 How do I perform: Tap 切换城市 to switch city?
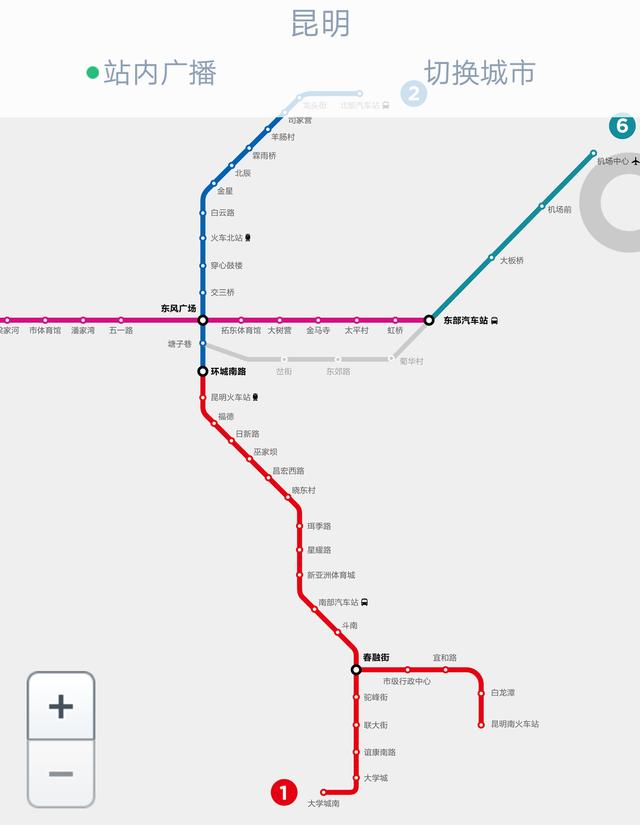click(x=480, y=73)
